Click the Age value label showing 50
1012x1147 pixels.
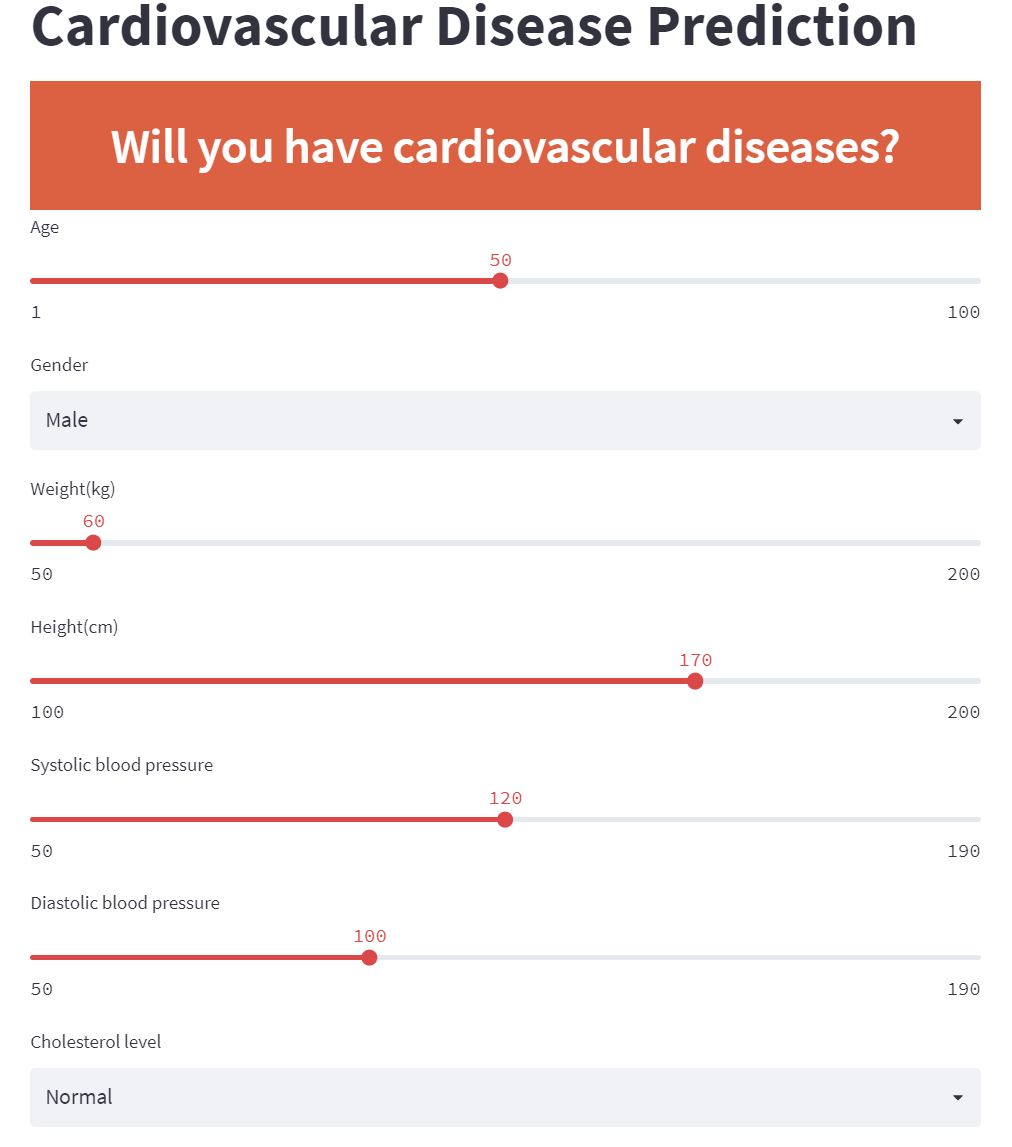pos(500,260)
